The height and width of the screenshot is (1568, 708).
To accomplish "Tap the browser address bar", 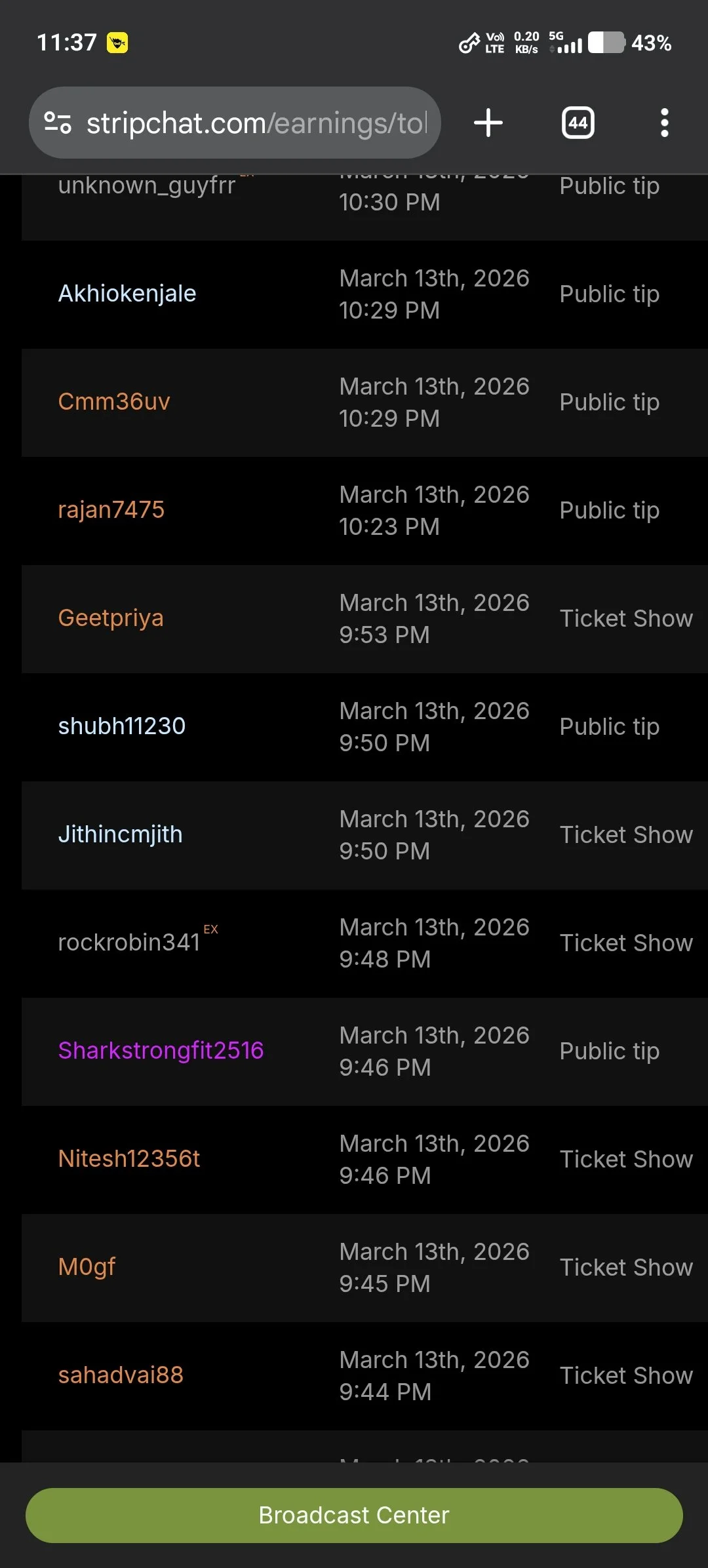I will [256, 123].
